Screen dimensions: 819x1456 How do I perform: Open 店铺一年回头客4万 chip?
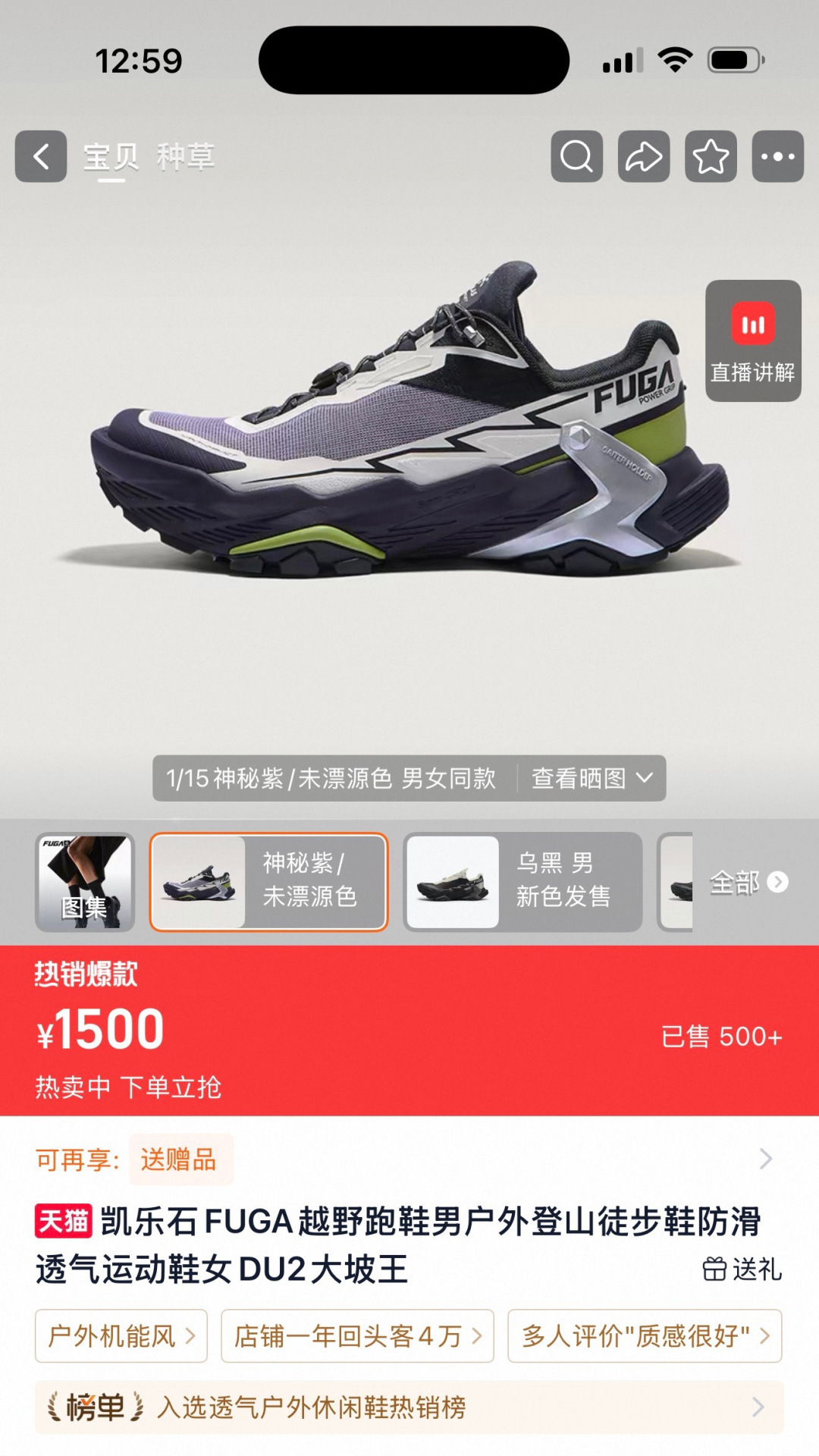point(357,1335)
